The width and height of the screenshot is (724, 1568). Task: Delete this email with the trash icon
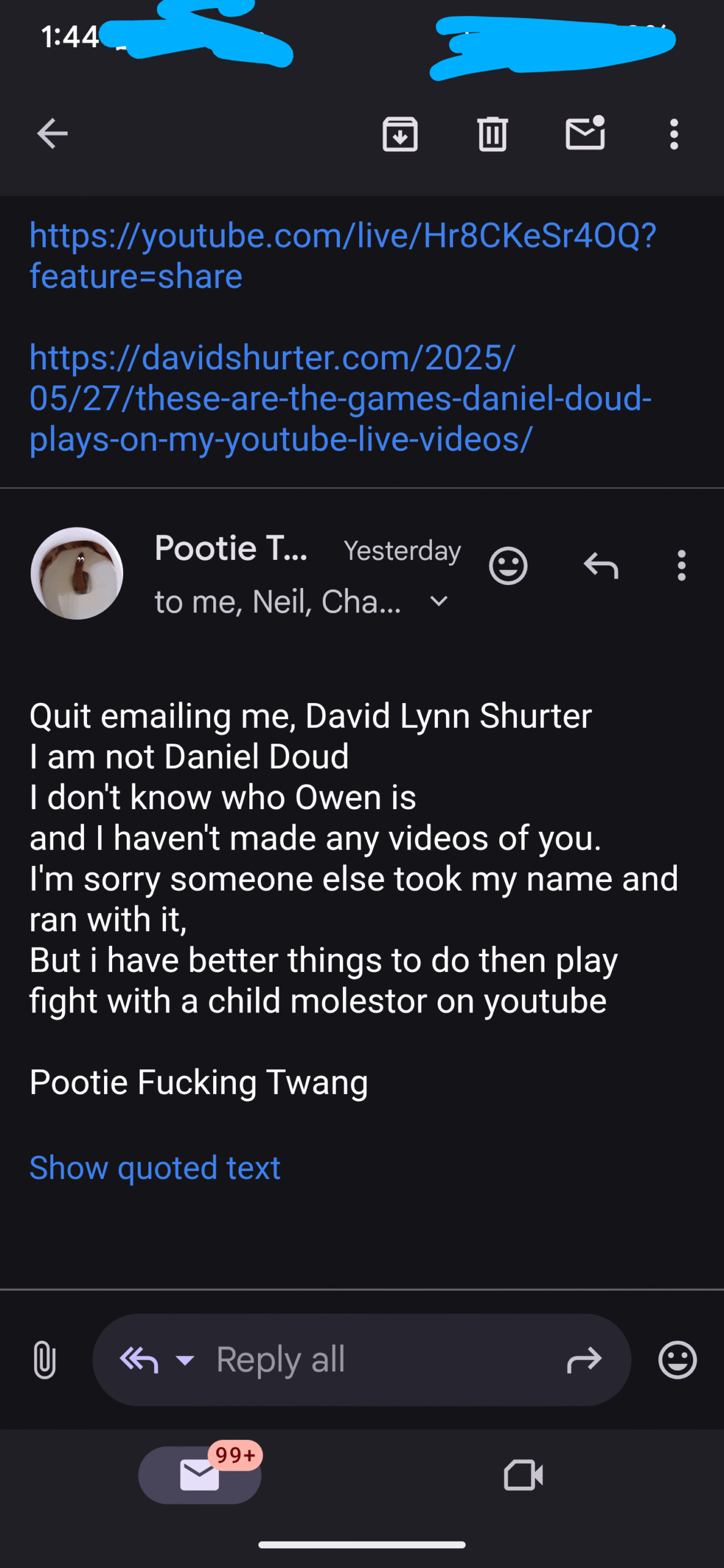point(492,134)
